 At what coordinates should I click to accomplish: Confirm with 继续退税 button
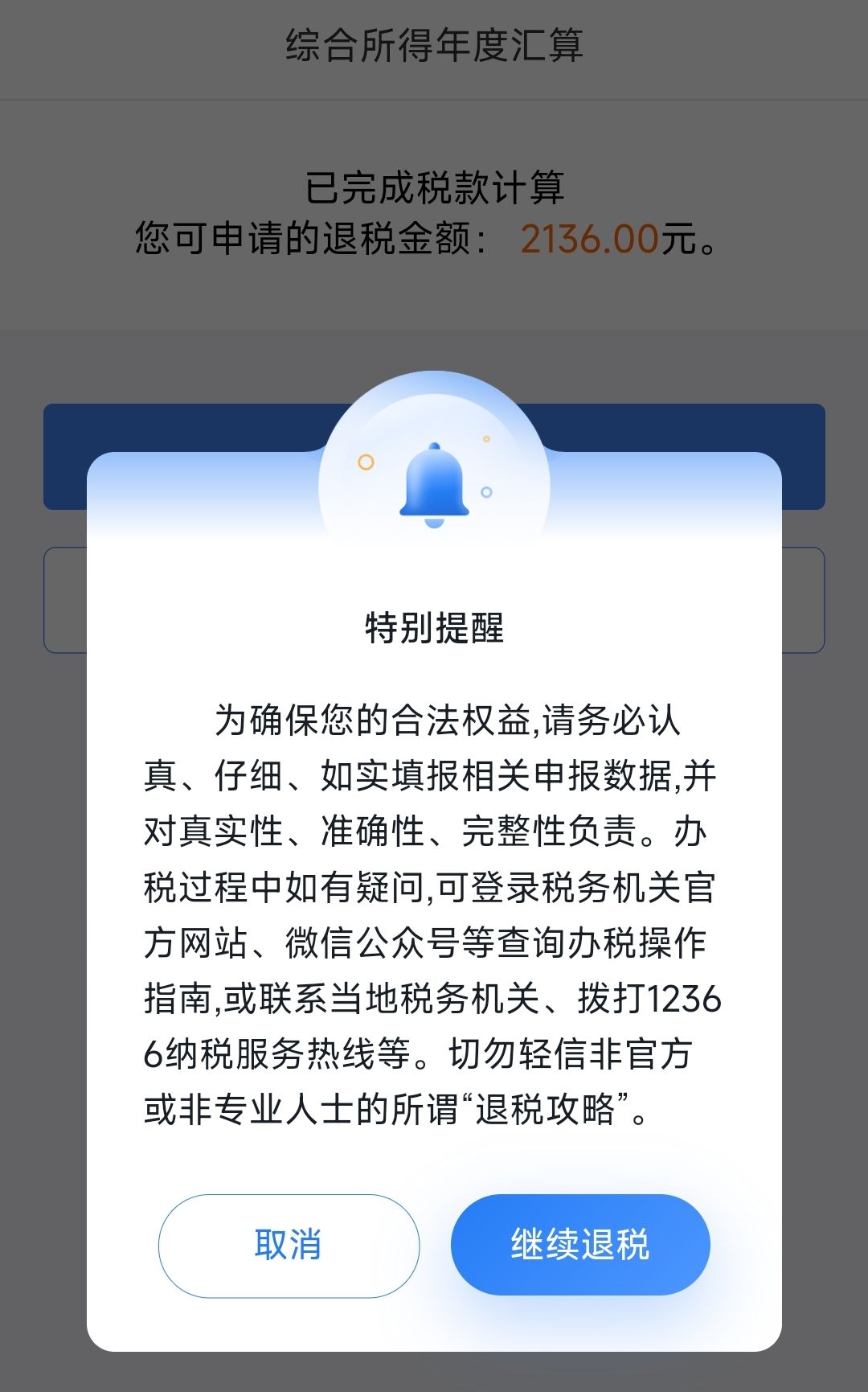(x=580, y=1245)
